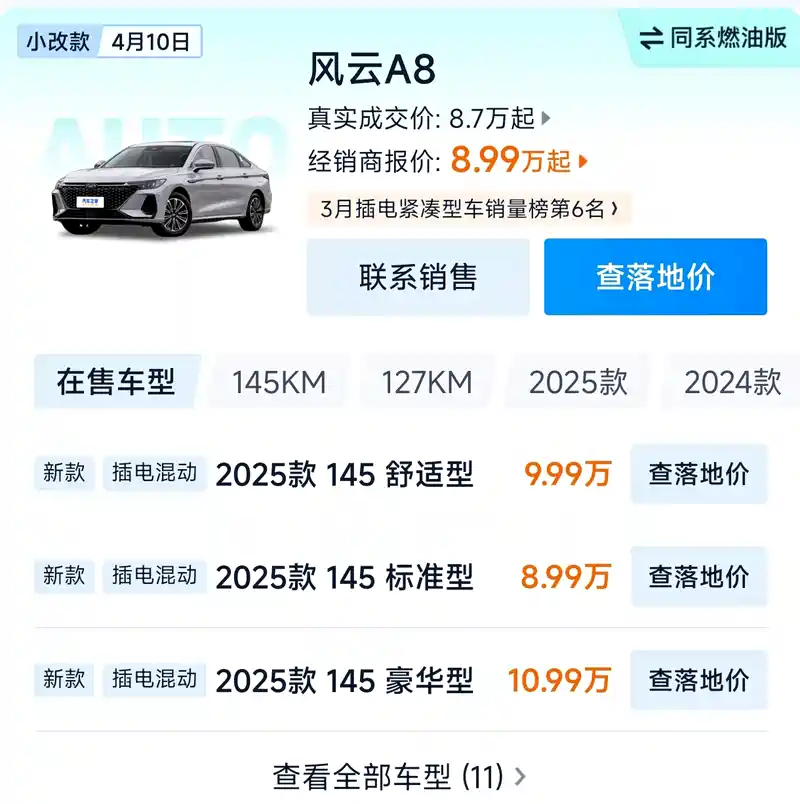The height and width of the screenshot is (804, 800).
Task: Check 落地价 for 145 豪华型
Action: pyautogui.click(x=698, y=681)
